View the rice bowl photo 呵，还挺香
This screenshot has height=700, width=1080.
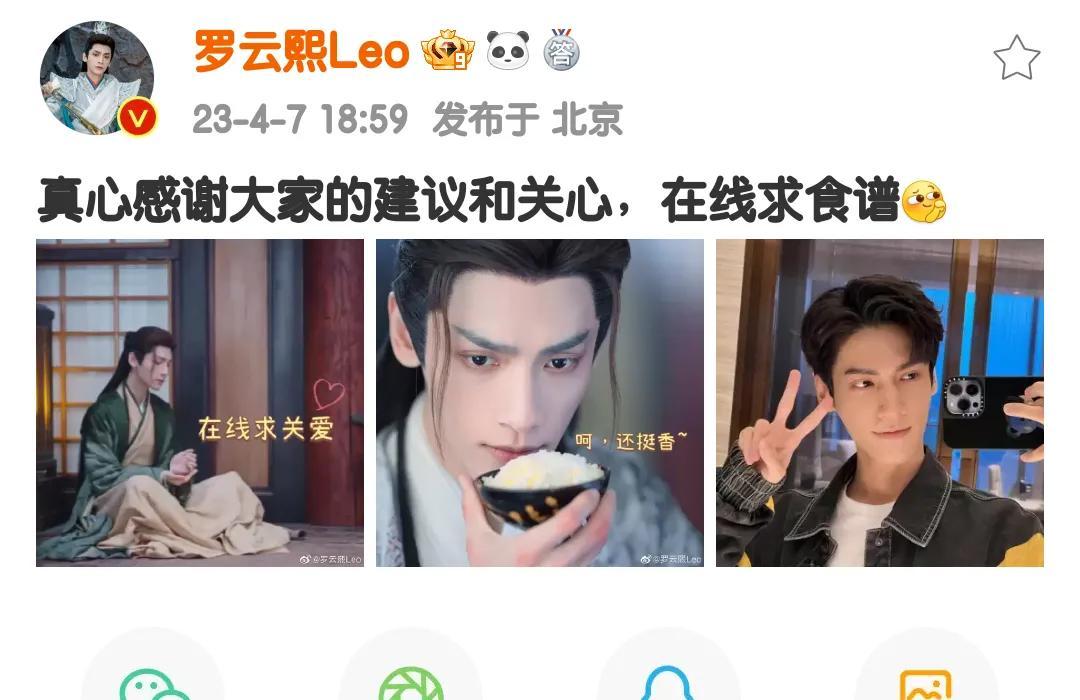click(540, 402)
